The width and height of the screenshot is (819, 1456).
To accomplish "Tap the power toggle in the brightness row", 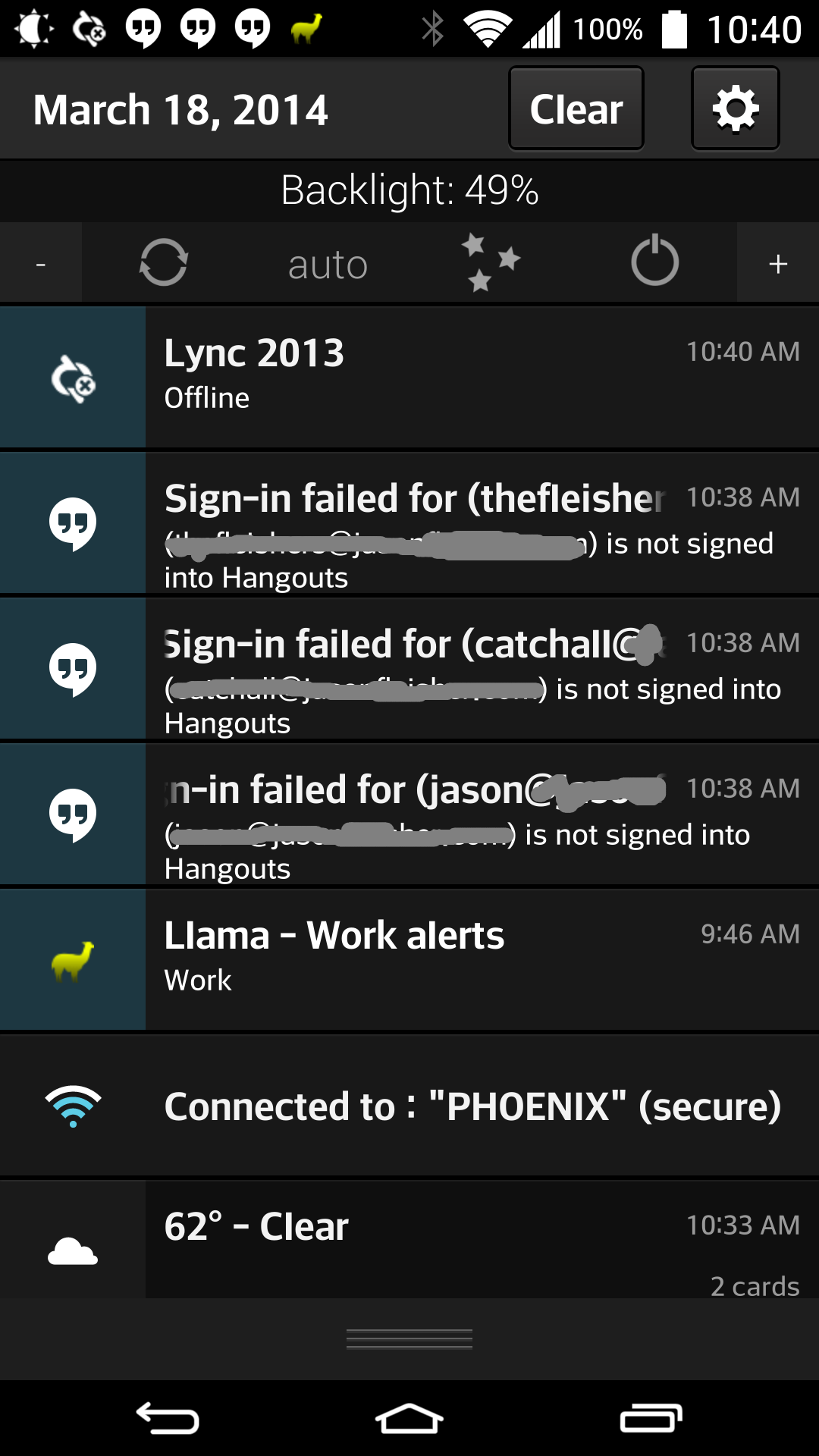I will pos(654,263).
